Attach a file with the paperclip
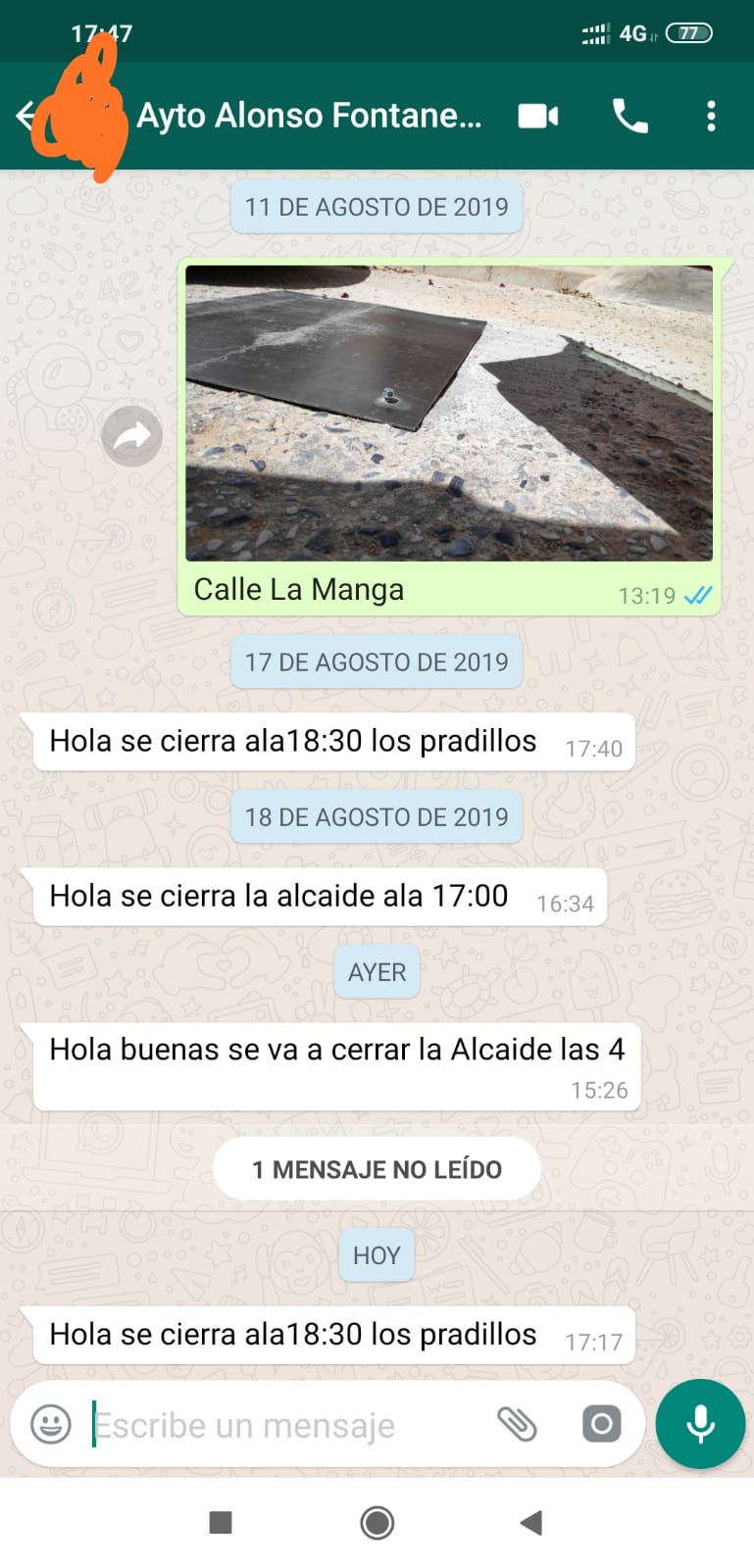 (517, 1424)
